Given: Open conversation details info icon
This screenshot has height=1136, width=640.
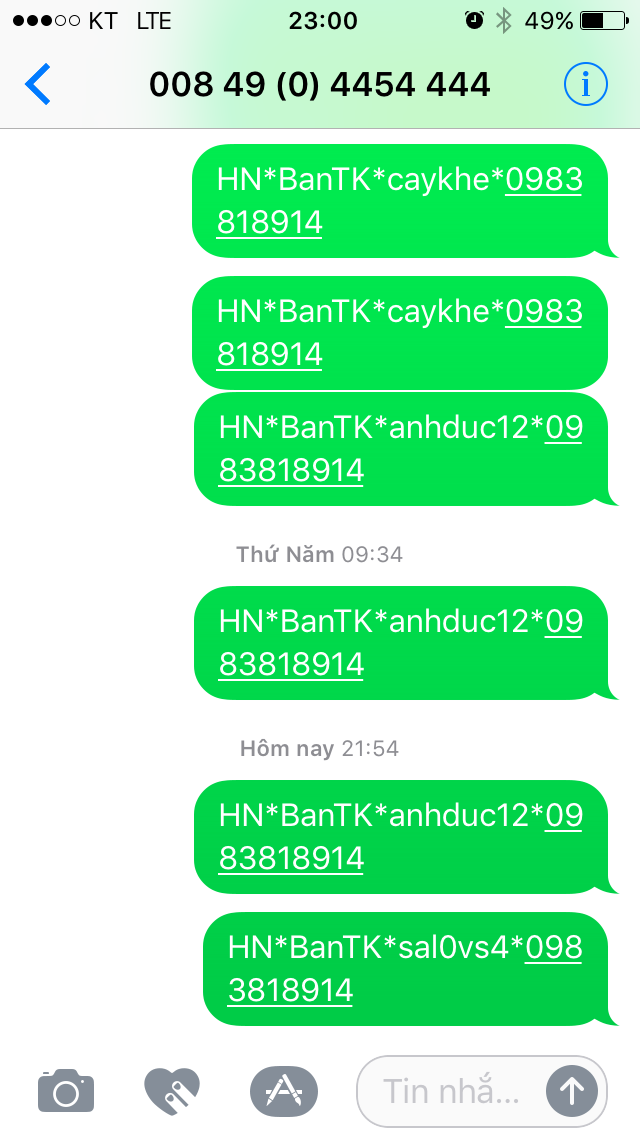Looking at the screenshot, I should coord(585,85).
